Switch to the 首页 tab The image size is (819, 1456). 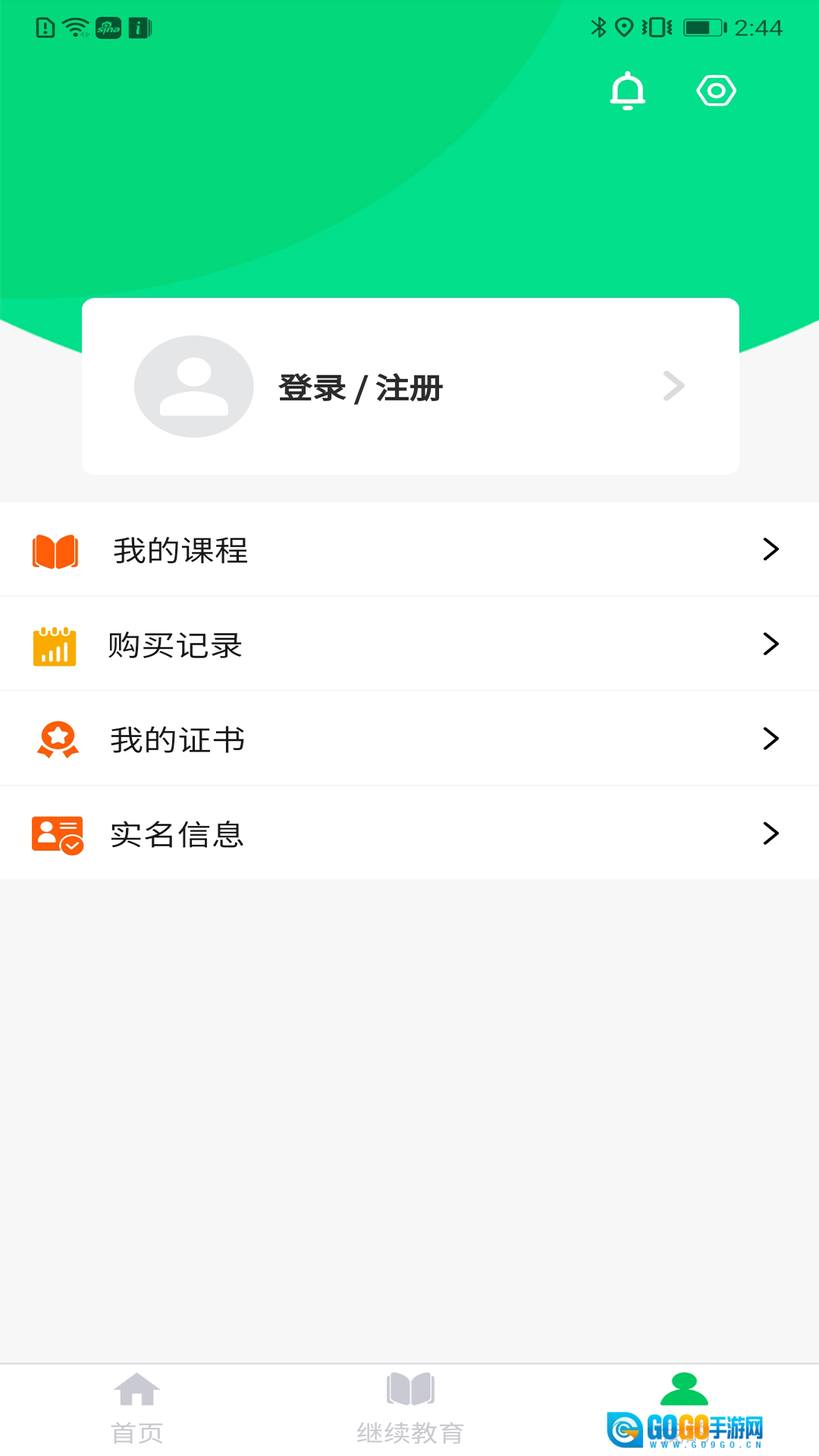(x=136, y=1407)
